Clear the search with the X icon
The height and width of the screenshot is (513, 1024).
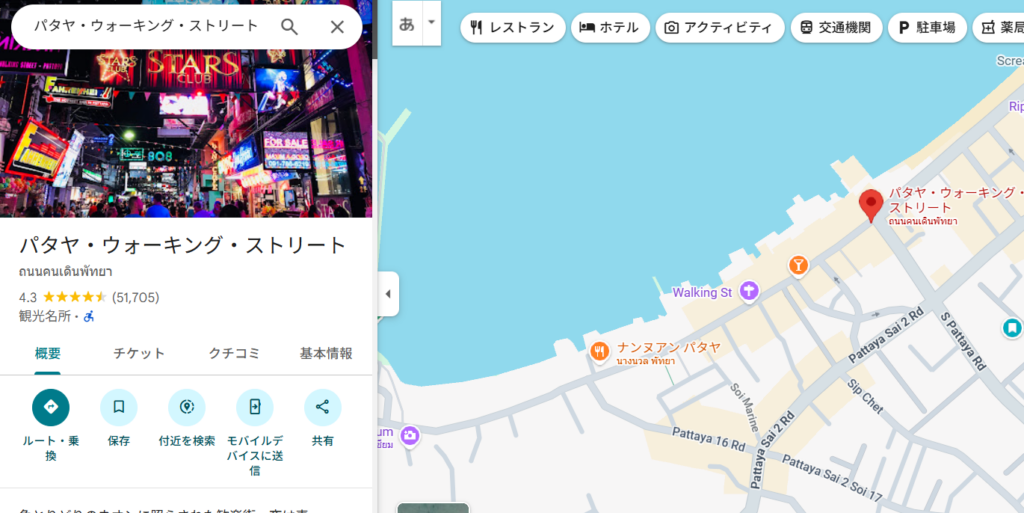coord(337,27)
